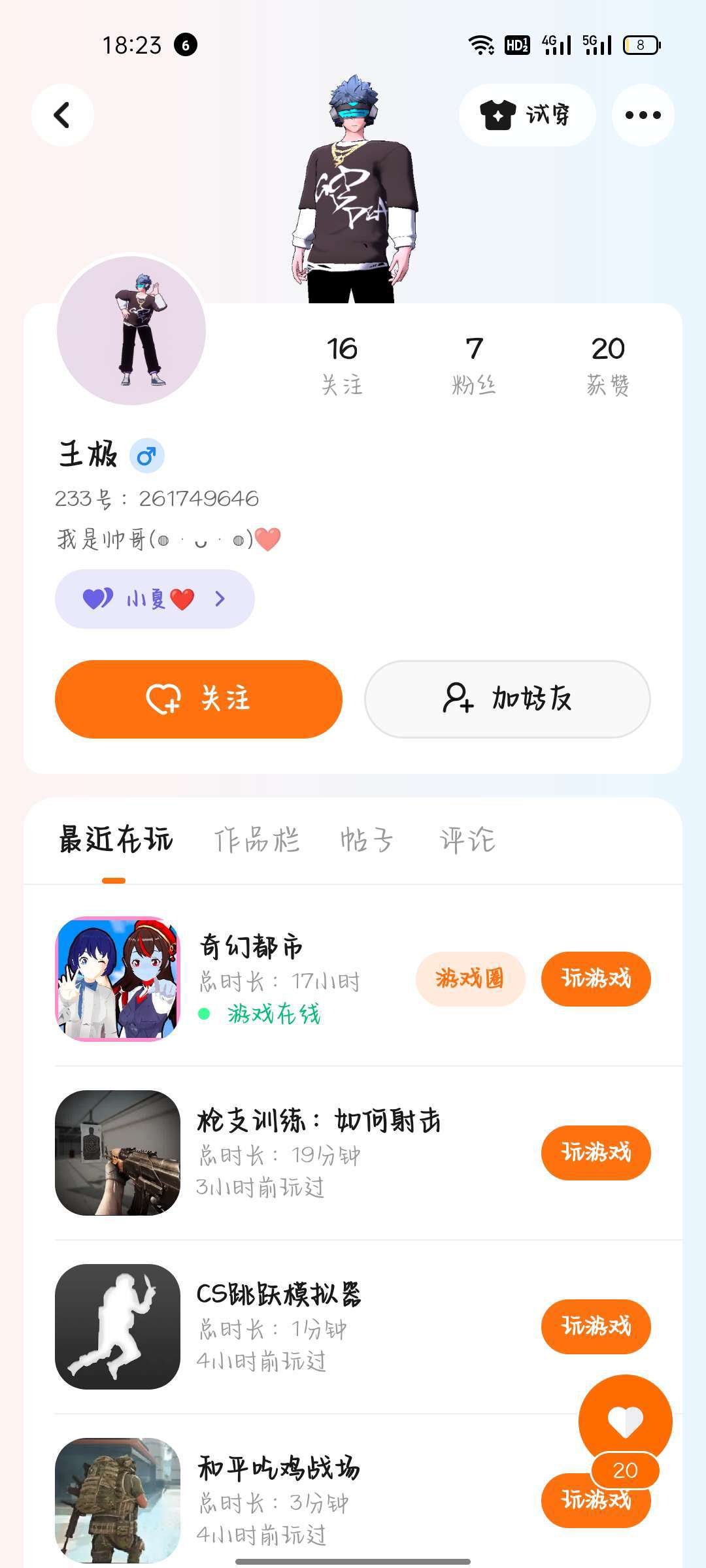This screenshot has width=706, height=1568.
Task: Switch to the 作品栏 tab
Action: point(257,840)
